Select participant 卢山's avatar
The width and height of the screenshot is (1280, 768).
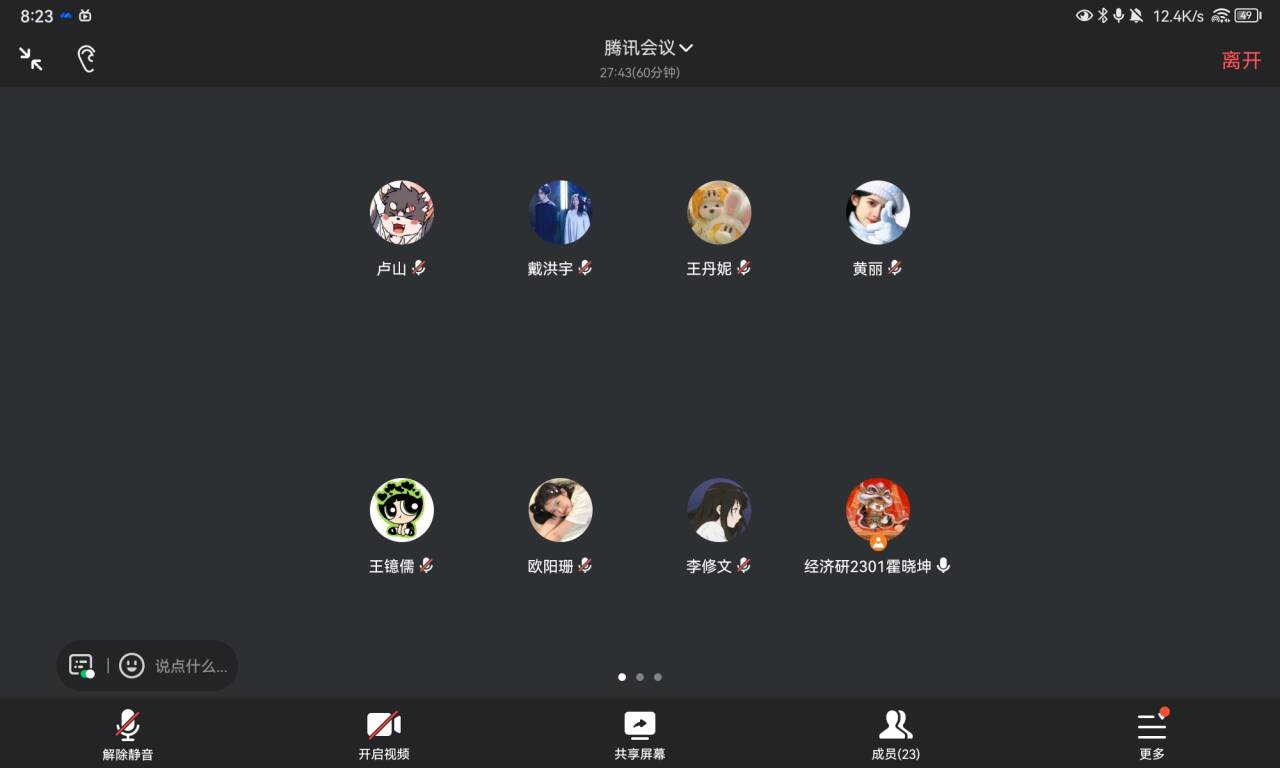(402, 212)
